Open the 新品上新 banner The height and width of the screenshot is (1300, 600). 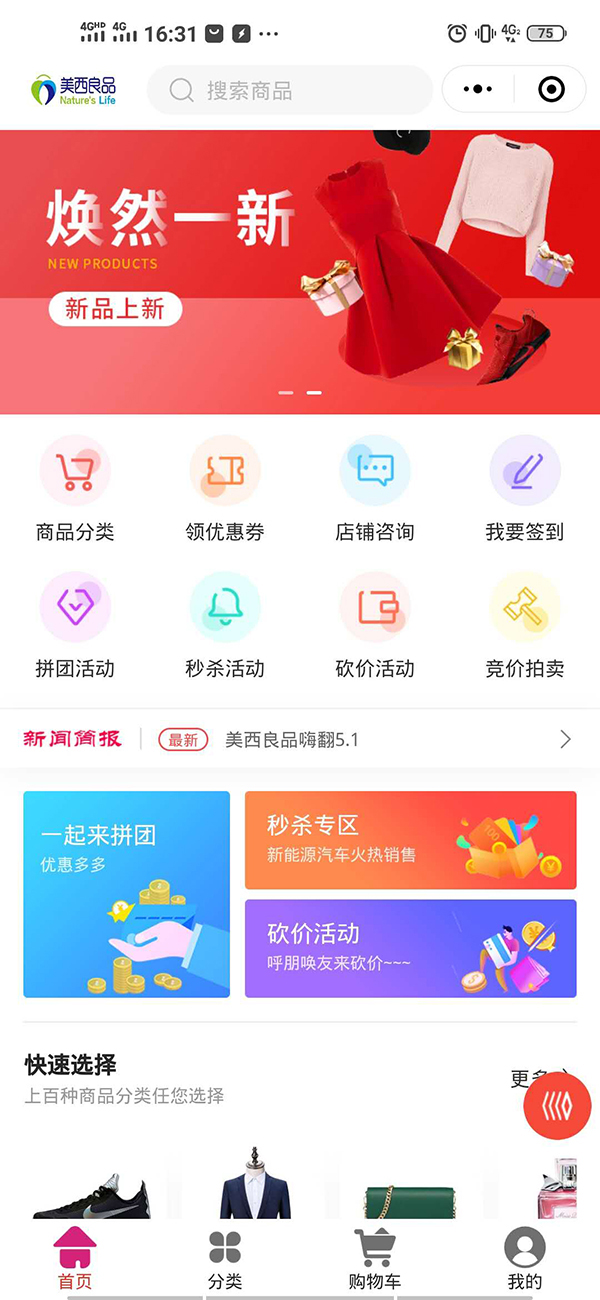115,309
